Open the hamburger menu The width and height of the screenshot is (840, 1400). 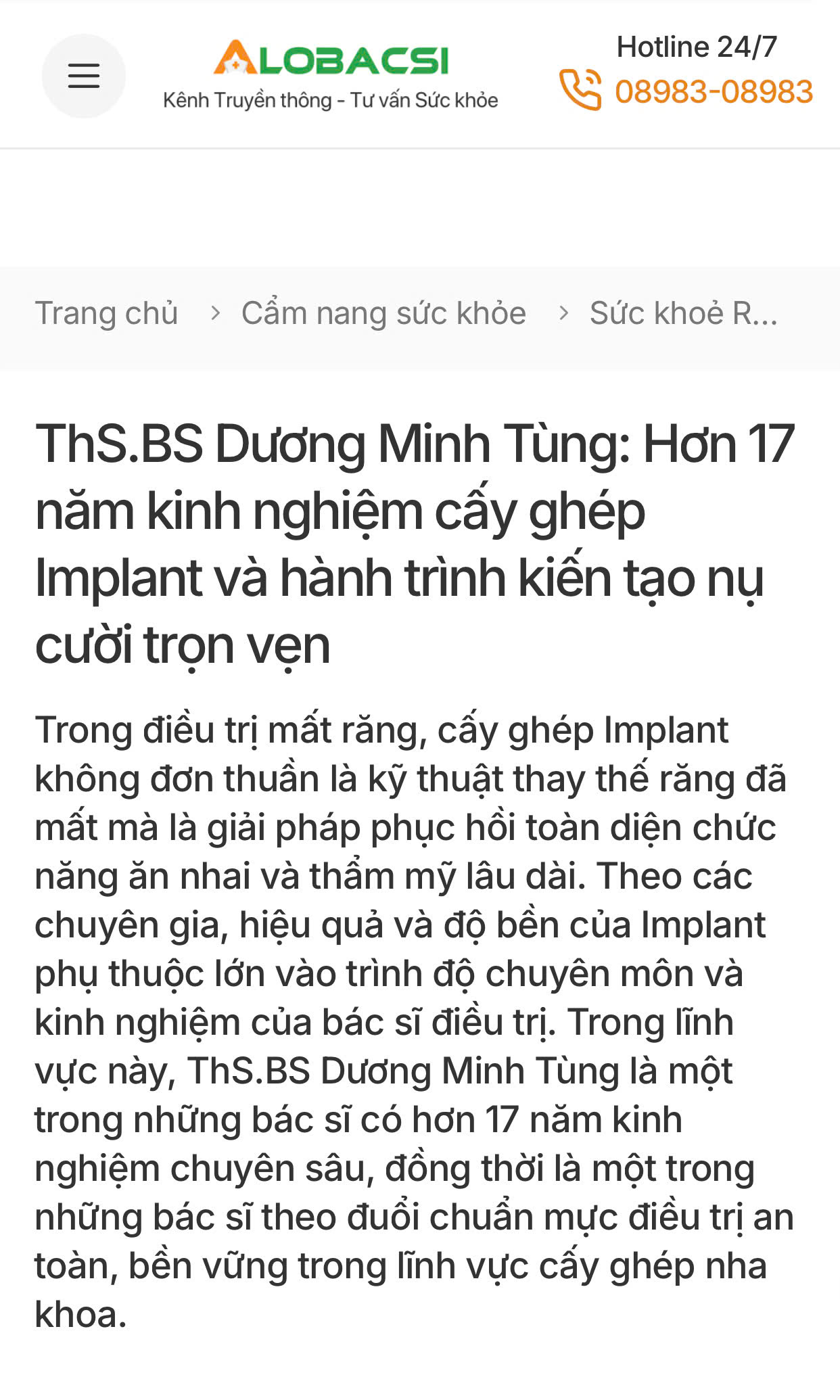(84, 76)
